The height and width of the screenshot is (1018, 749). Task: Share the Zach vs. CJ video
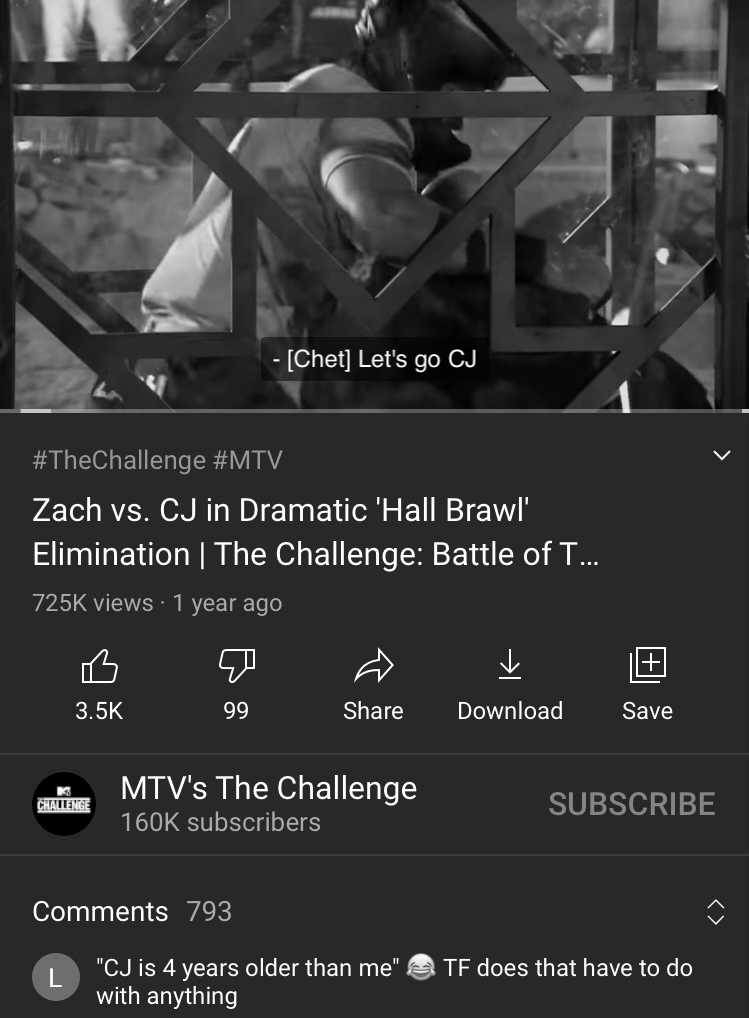[373, 667]
